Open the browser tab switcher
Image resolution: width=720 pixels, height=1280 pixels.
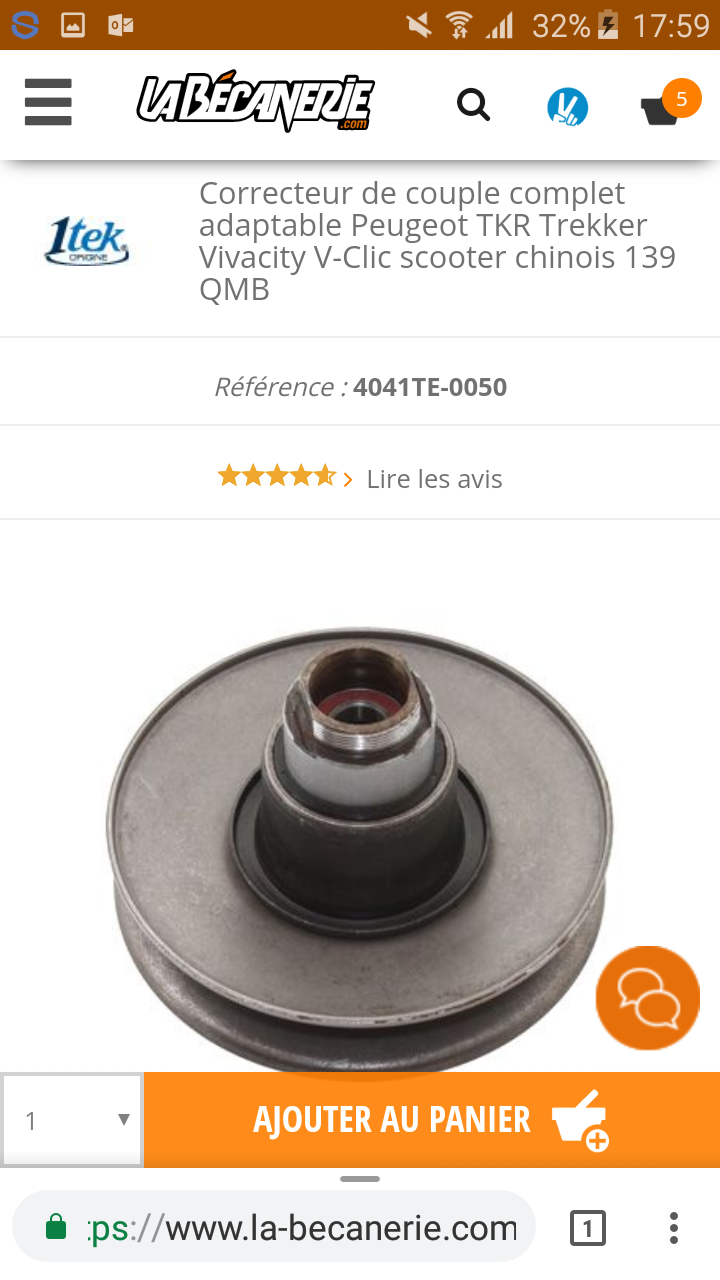point(588,1228)
